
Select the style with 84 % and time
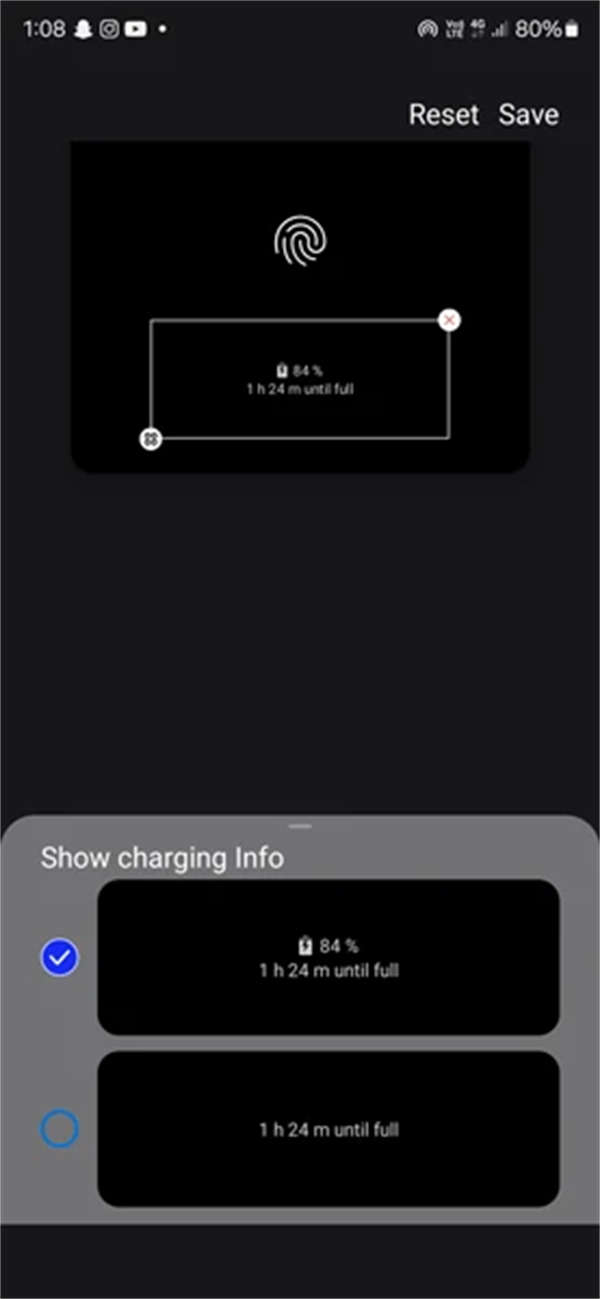tap(60, 958)
